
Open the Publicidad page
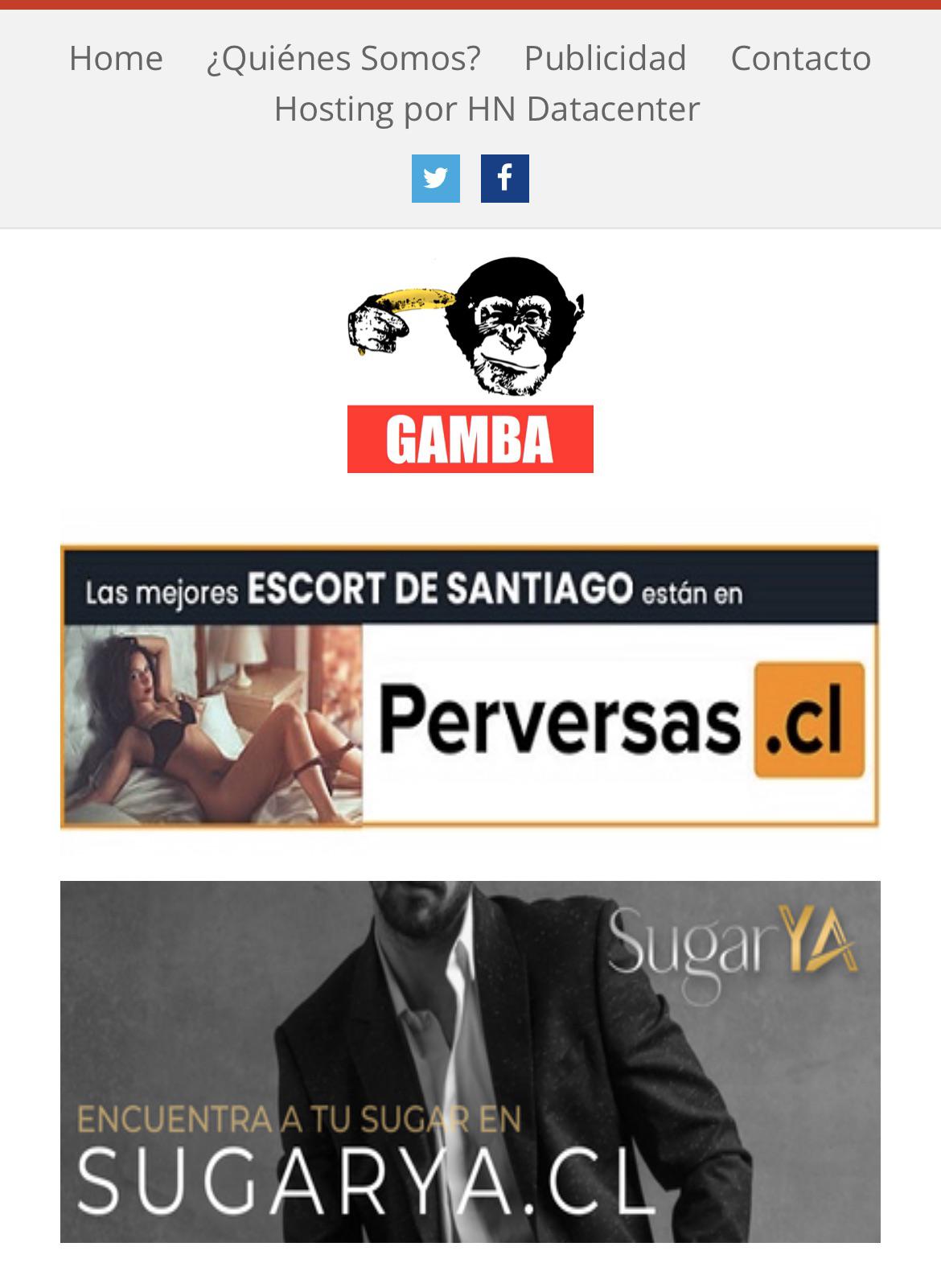pos(605,58)
